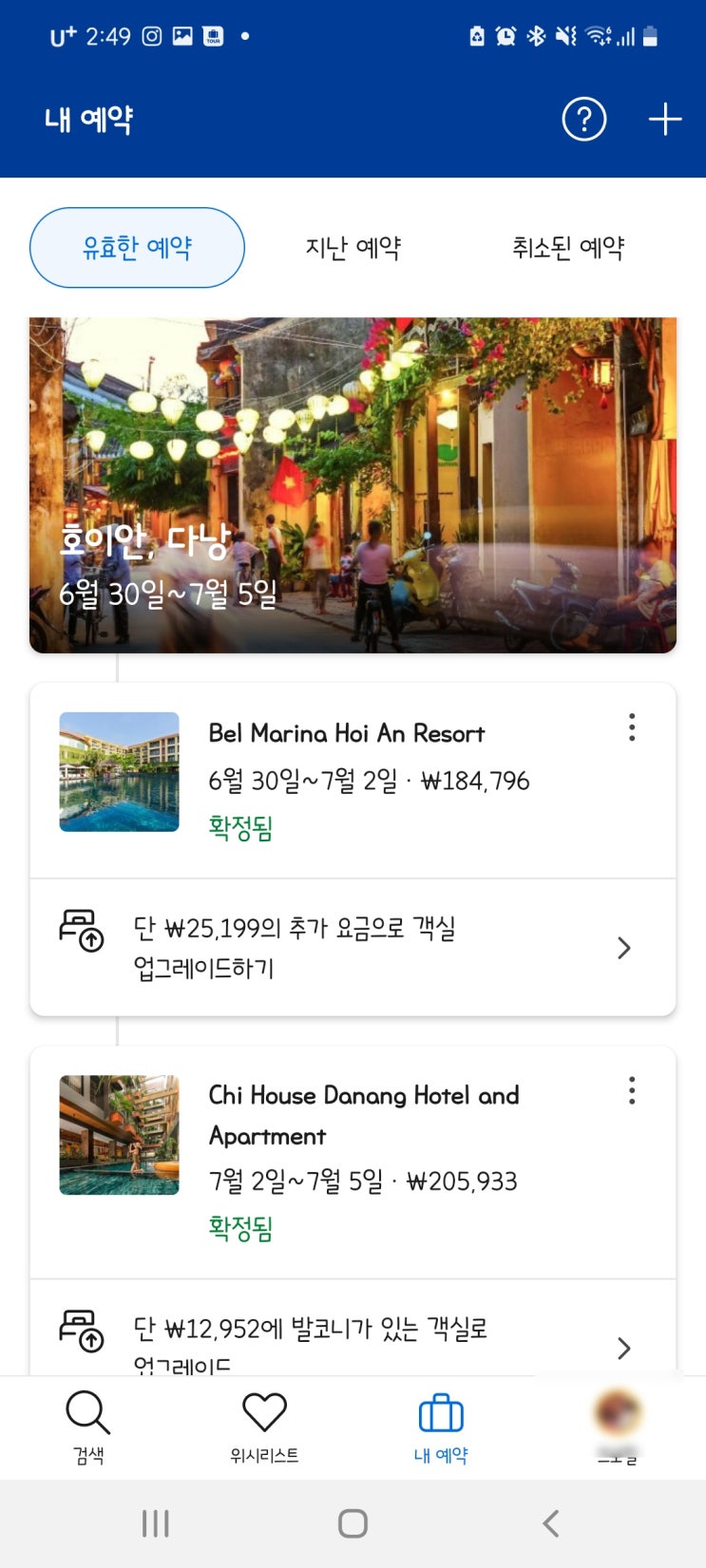706x1568 pixels.
Task: Tap the system back button
Action: (550, 1523)
